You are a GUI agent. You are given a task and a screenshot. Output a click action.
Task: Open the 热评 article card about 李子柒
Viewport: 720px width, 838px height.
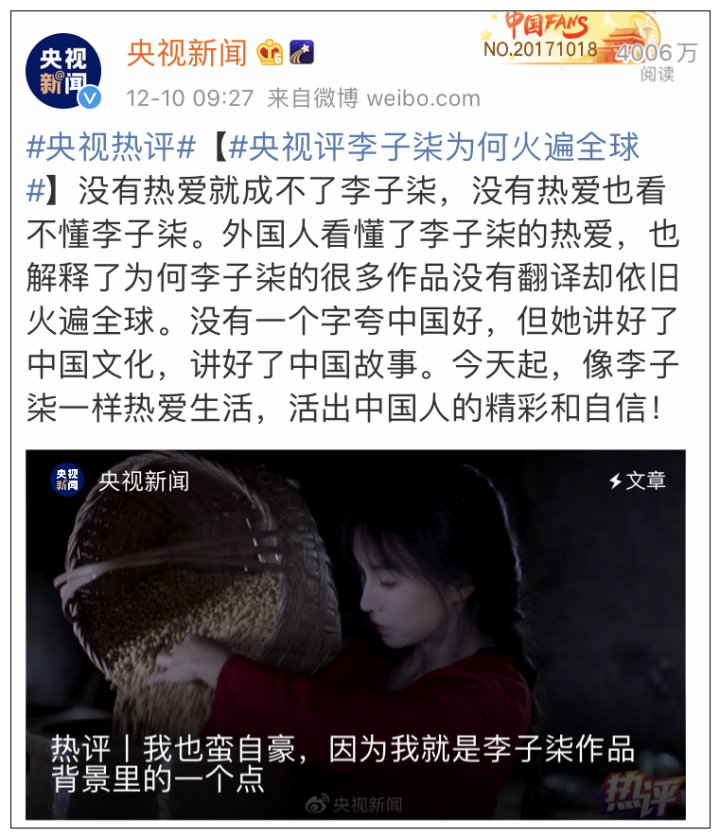[x=356, y=634]
